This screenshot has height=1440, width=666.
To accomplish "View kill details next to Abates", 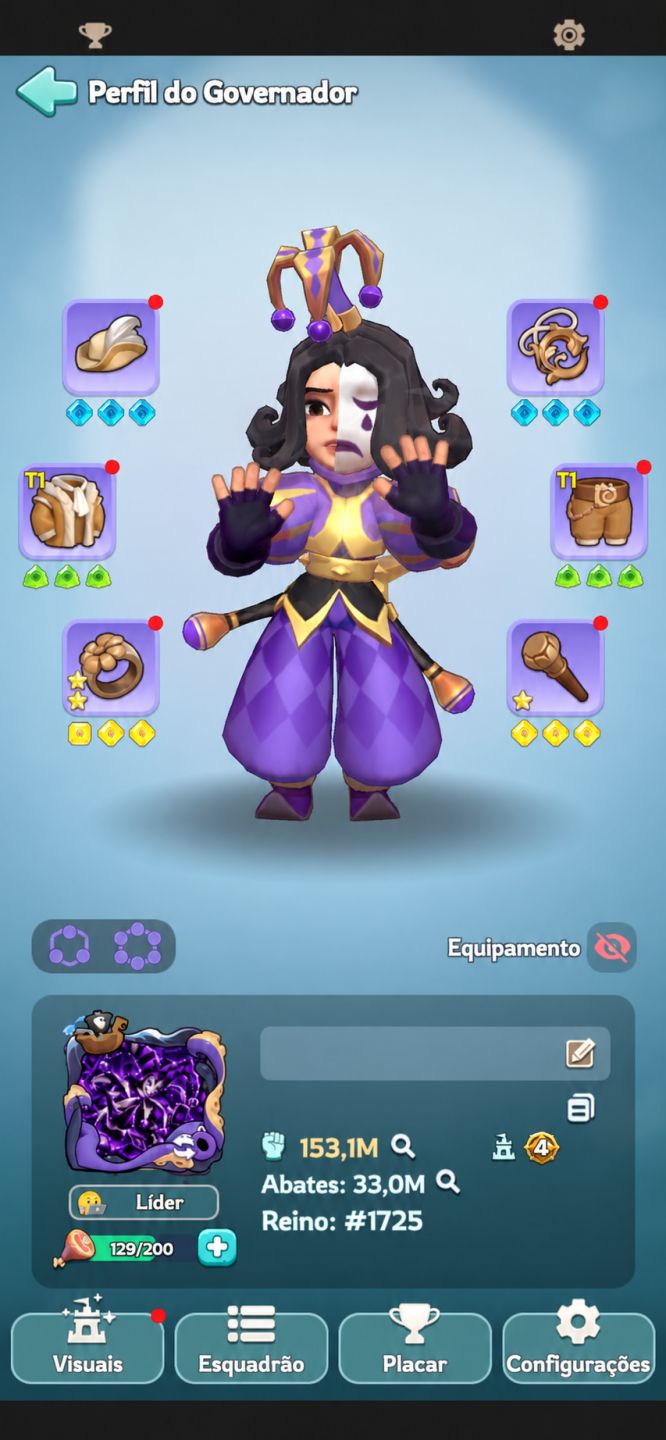I will click(x=449, y=1183).
